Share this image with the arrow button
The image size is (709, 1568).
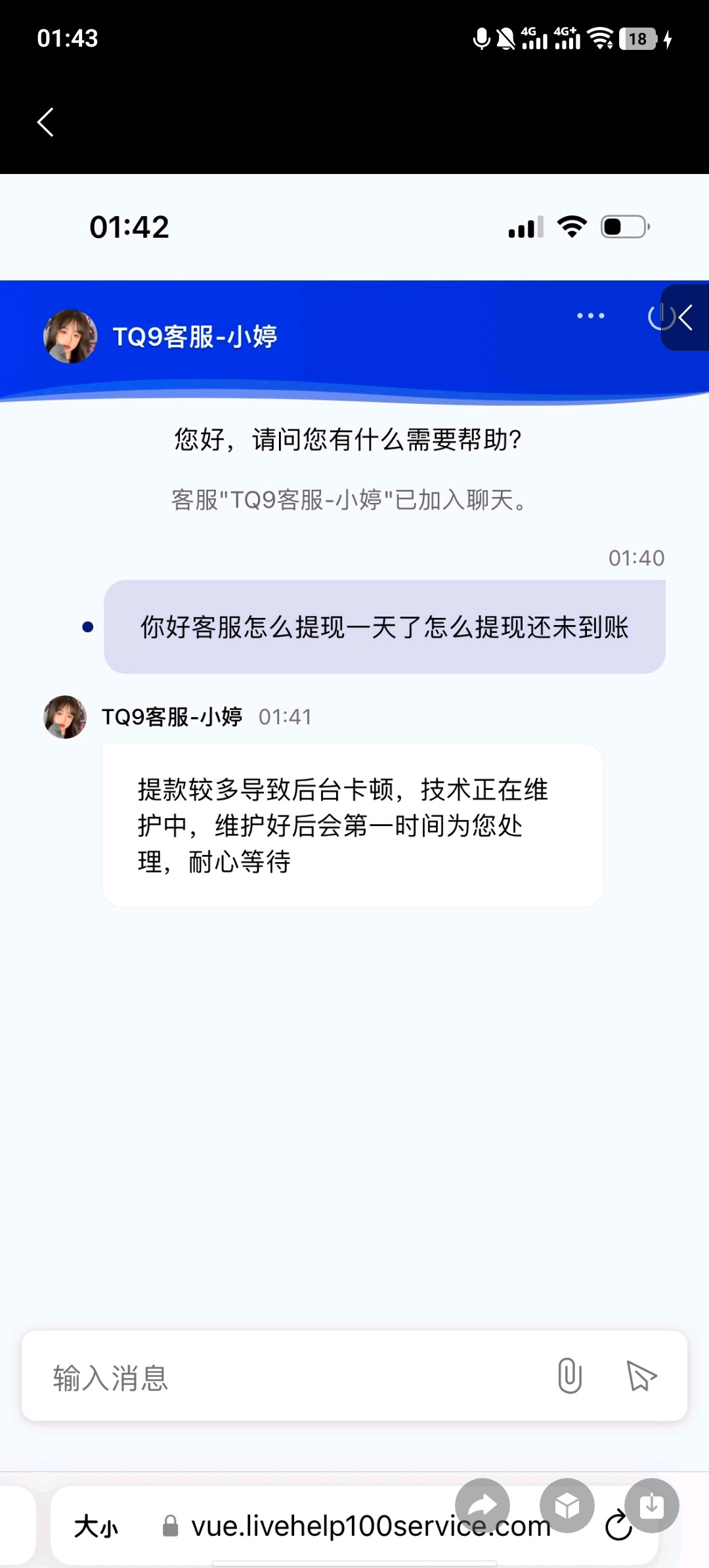pyautogui.click(x=483, y=1505)
